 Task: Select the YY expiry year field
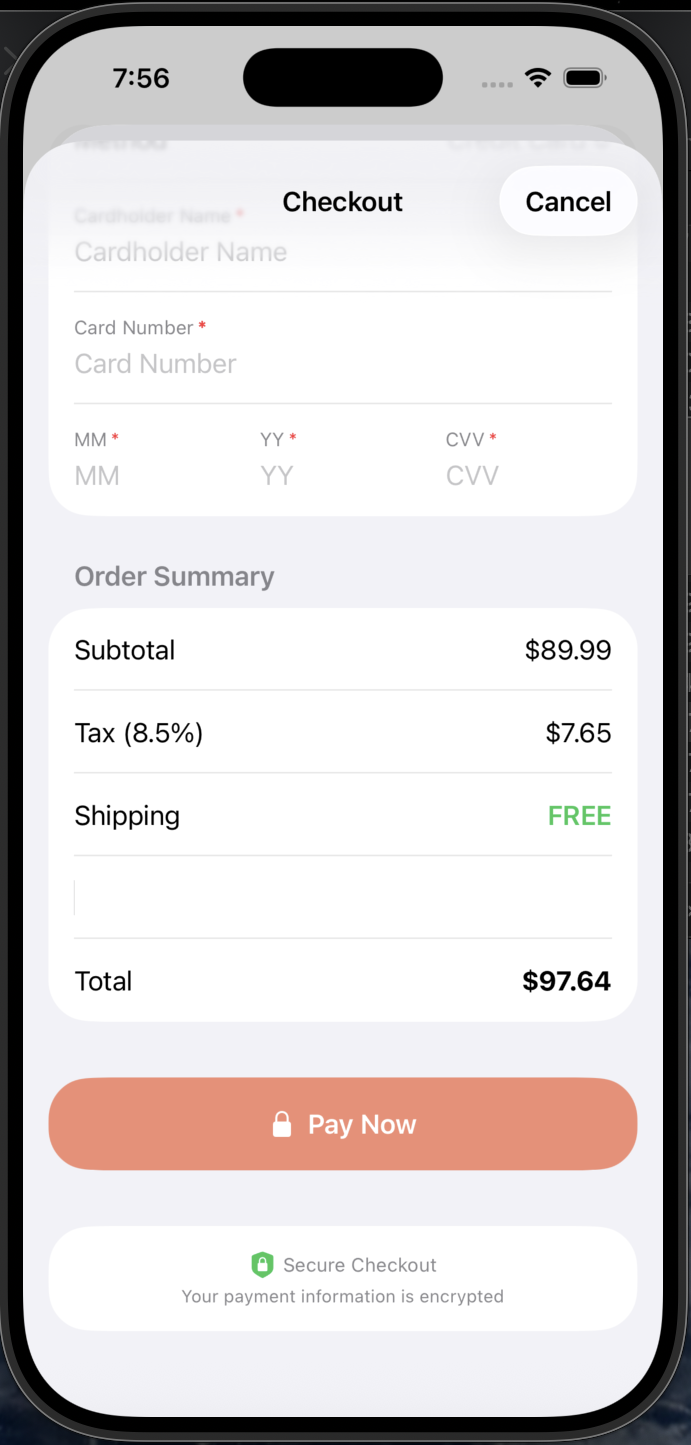(335, 476)
